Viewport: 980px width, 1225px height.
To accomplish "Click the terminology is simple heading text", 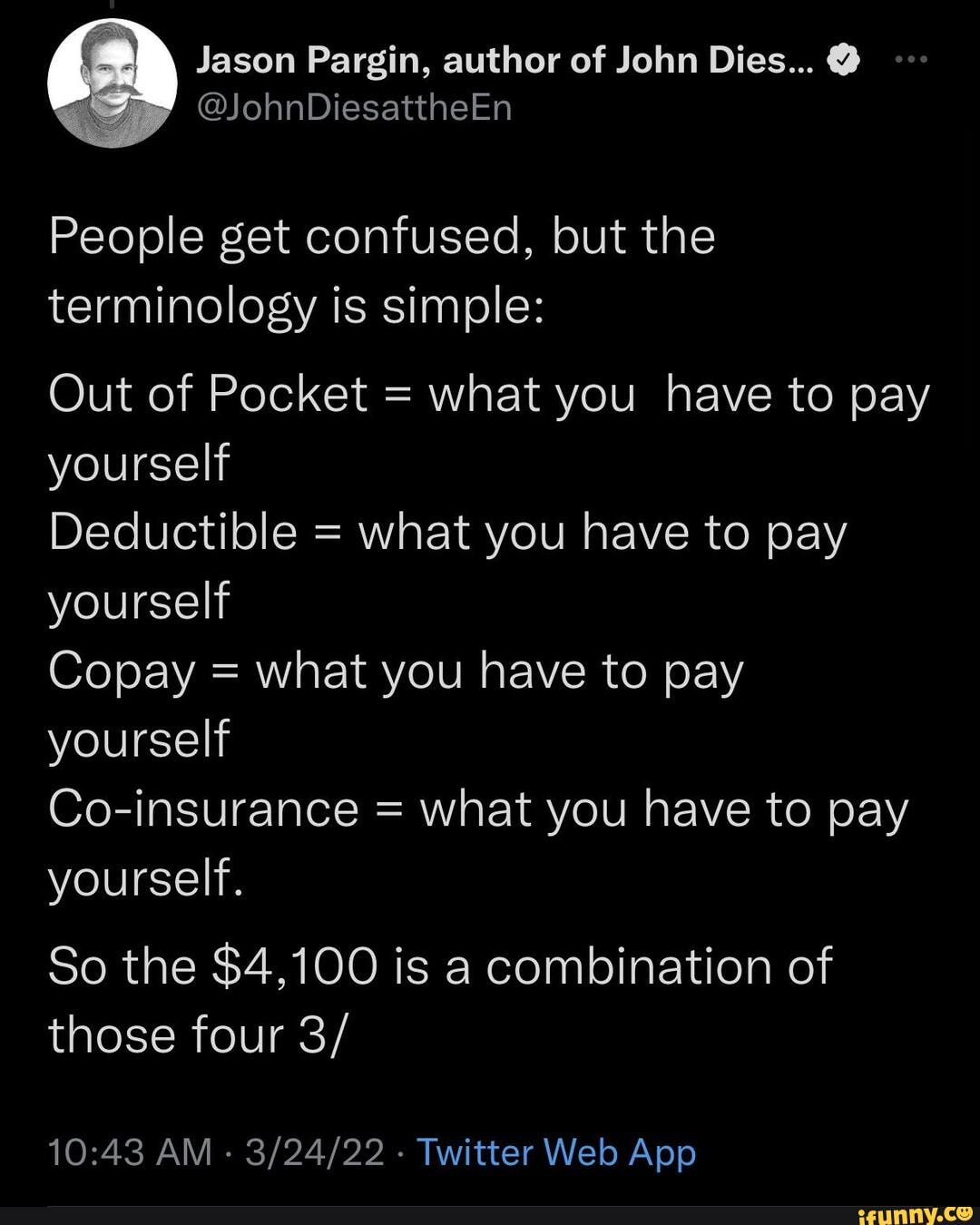I will [x=297, y=307].
